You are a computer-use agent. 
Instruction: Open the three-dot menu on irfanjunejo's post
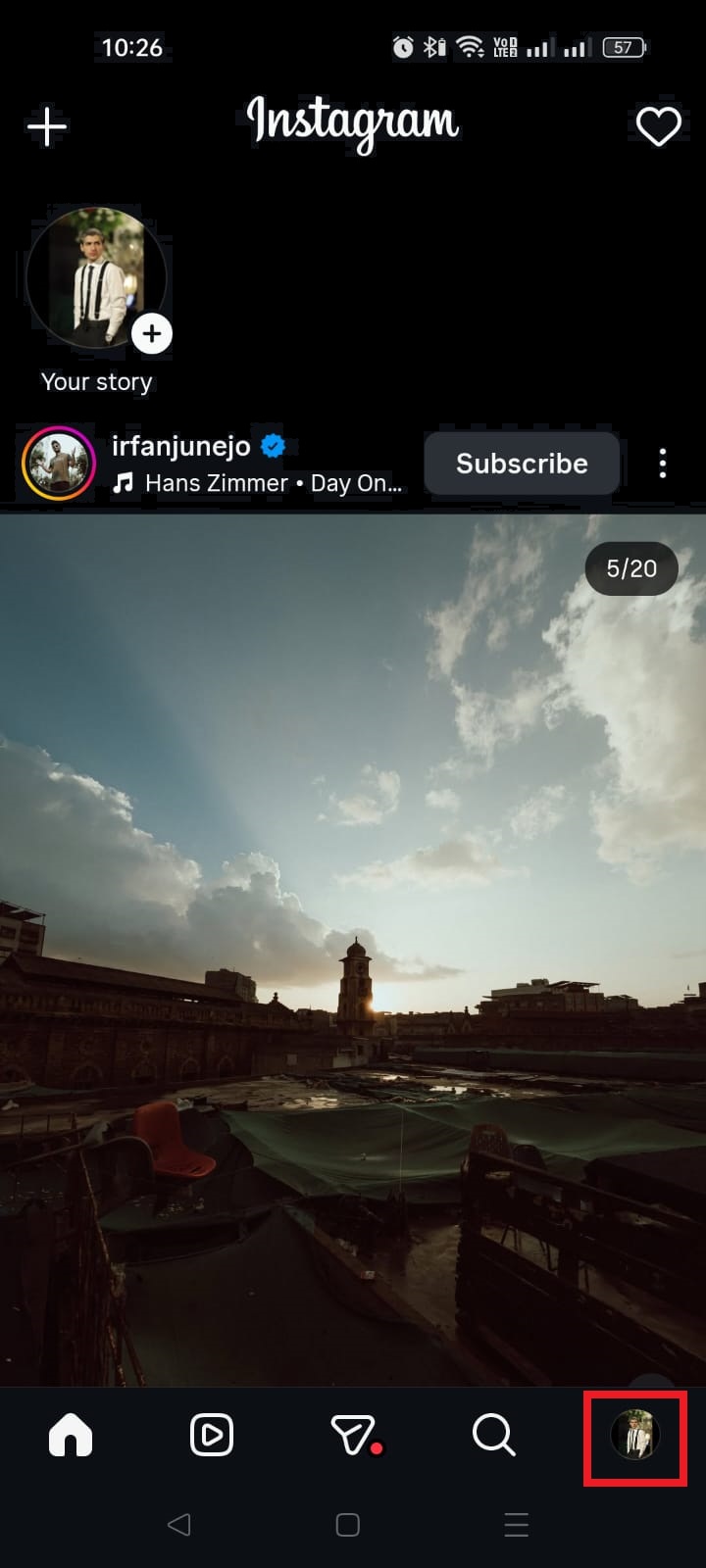[663, 464]
